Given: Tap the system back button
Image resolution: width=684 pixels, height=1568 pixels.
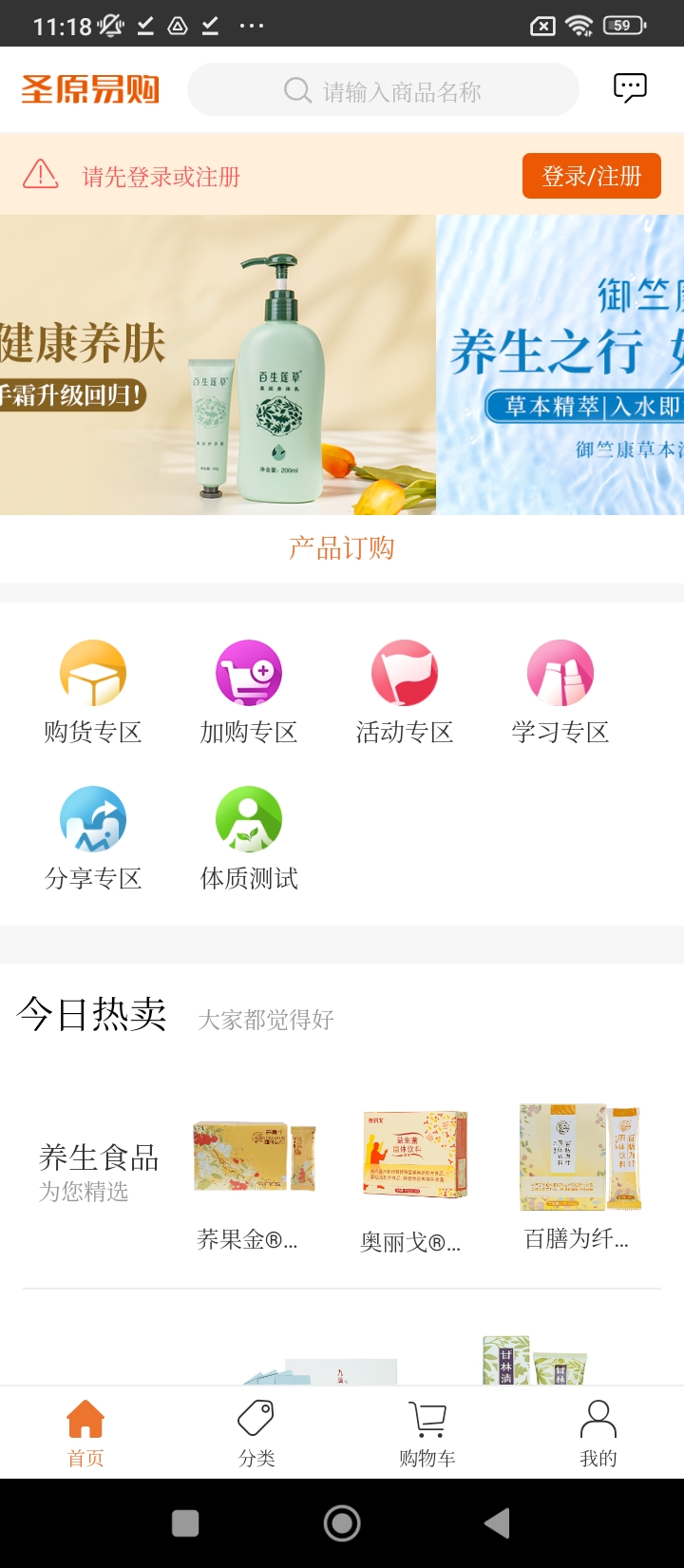Looking at the screenshot, I should click(497, 1523).
